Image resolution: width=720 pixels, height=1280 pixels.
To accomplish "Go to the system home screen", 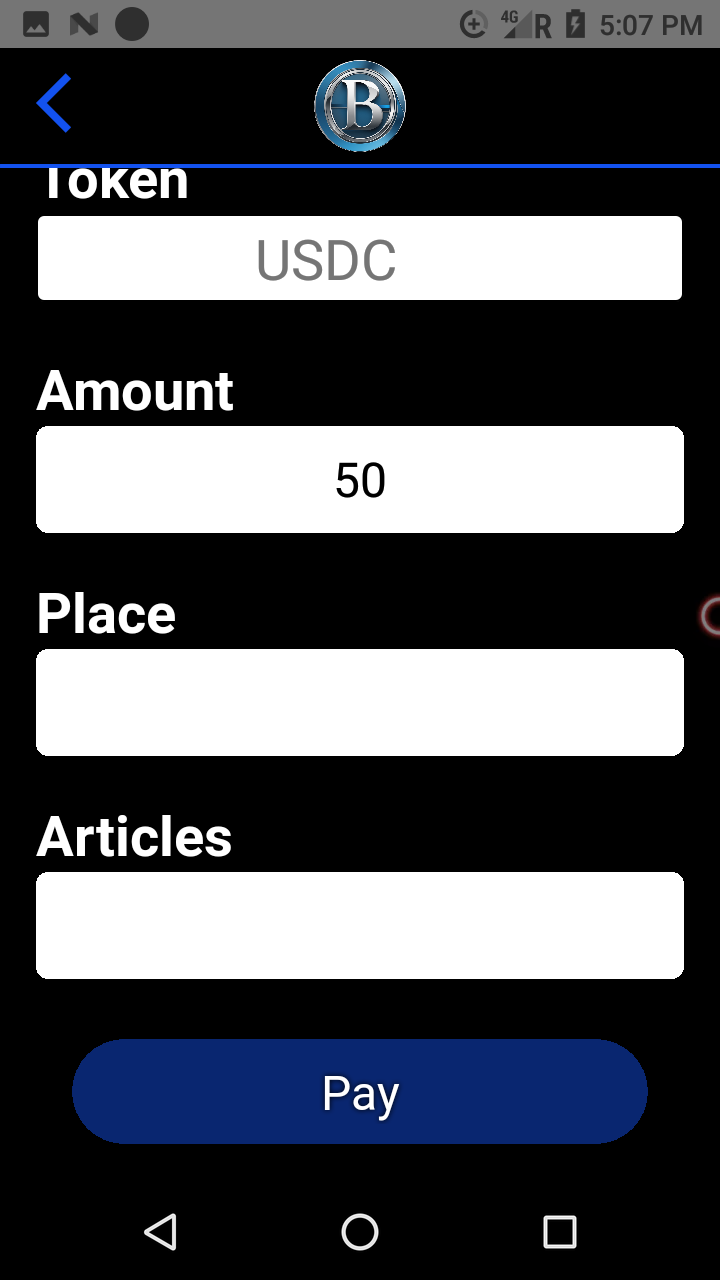I will coord(360,1232).
